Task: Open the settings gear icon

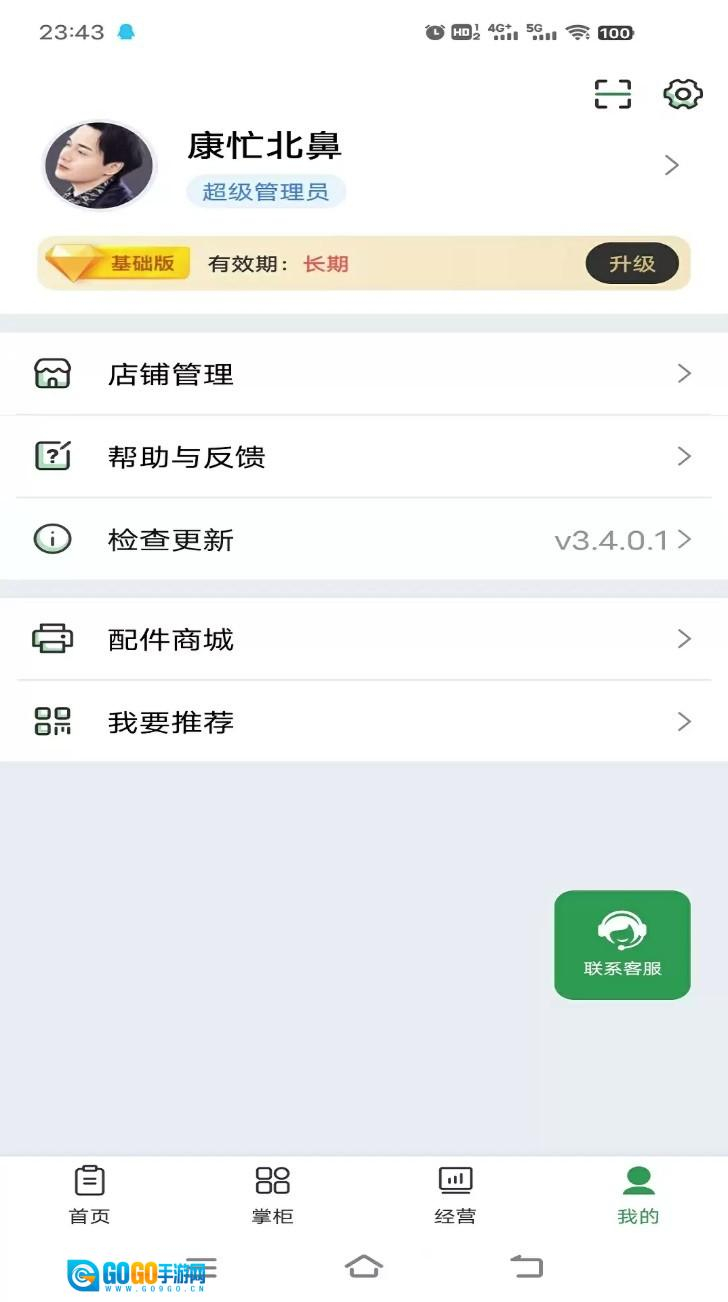Action: (682, 93)
